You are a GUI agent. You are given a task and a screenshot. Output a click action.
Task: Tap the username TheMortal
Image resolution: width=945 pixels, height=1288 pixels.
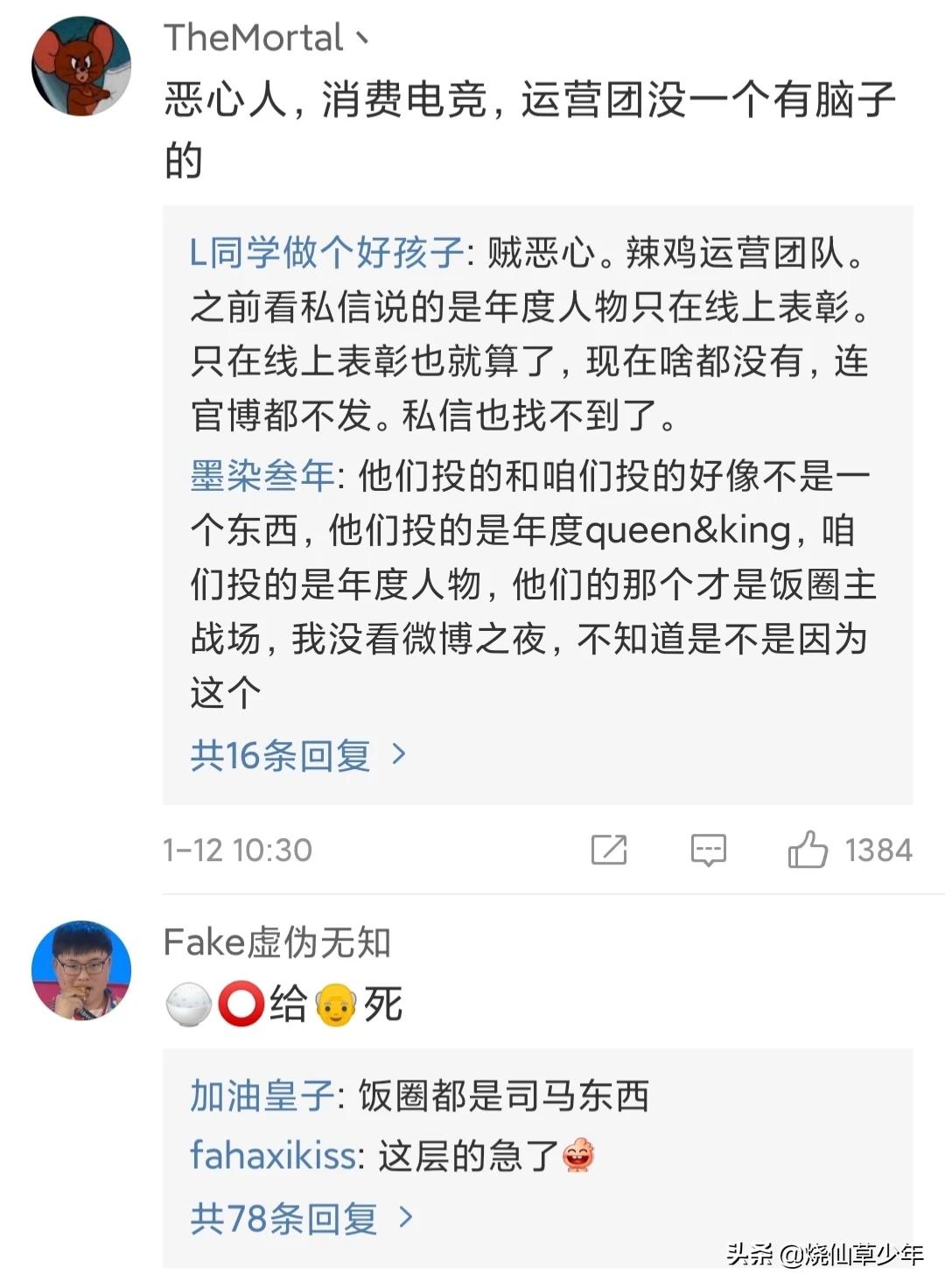pyautogui.click(x=254, y=38)
